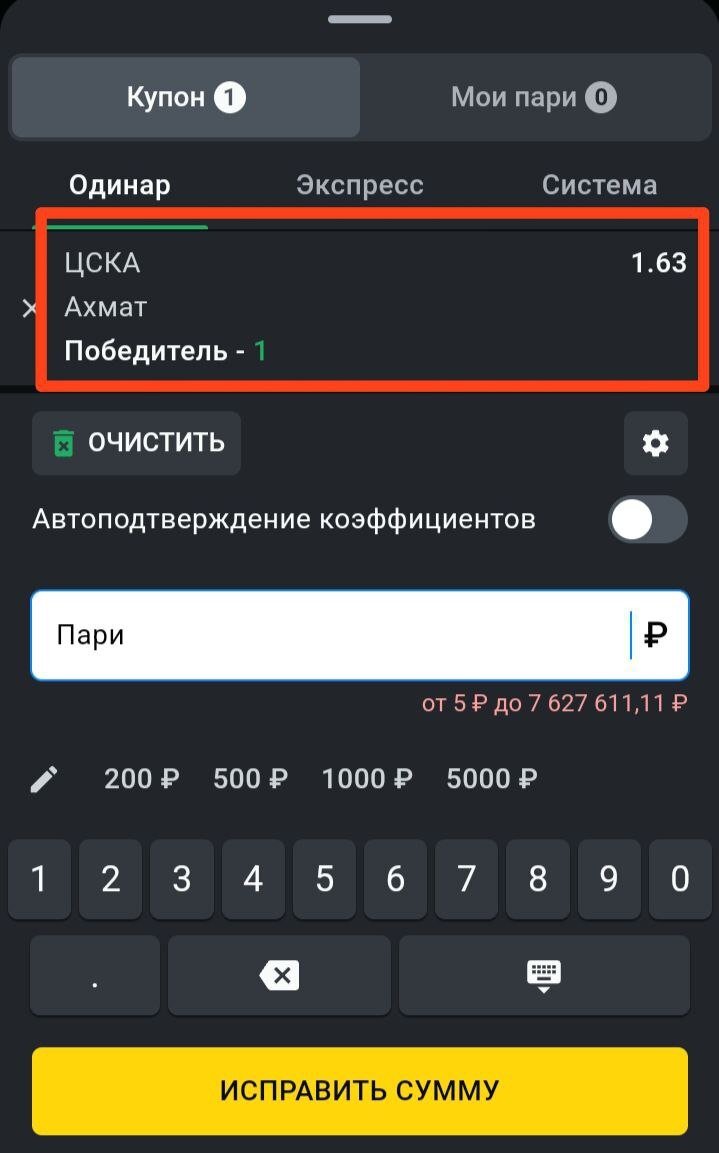The image size is (719, 1153).
Task: Set stake to 1000 ₽
Action: (367, 779)
